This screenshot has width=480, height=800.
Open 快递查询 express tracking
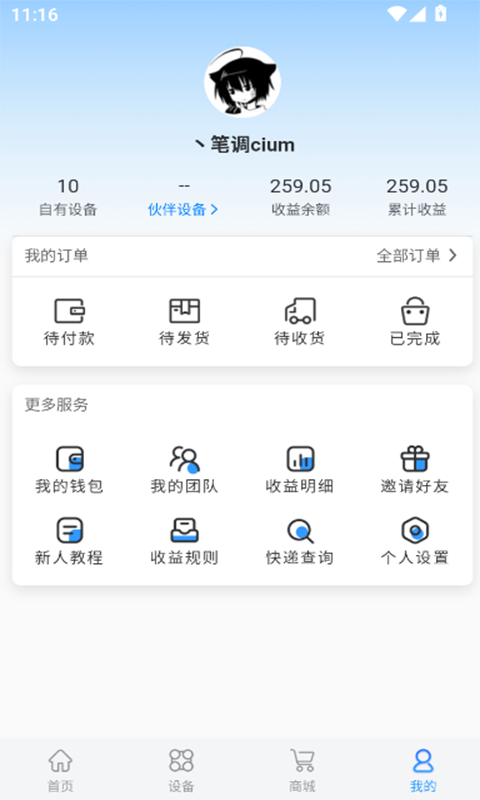tap(300, 541)
